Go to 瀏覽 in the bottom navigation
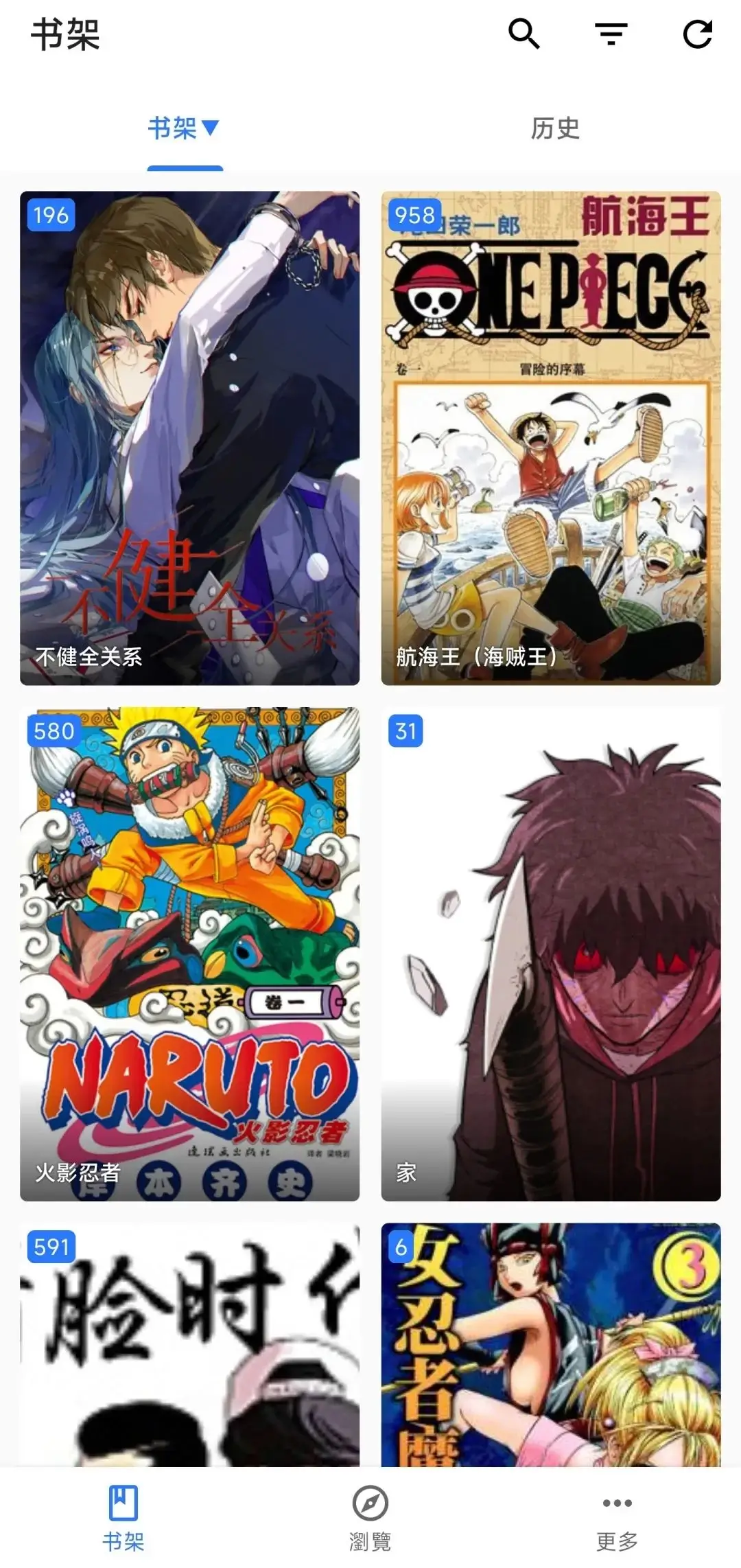The height and width of the screenshot is (1568, 741). click(370, 1518)
